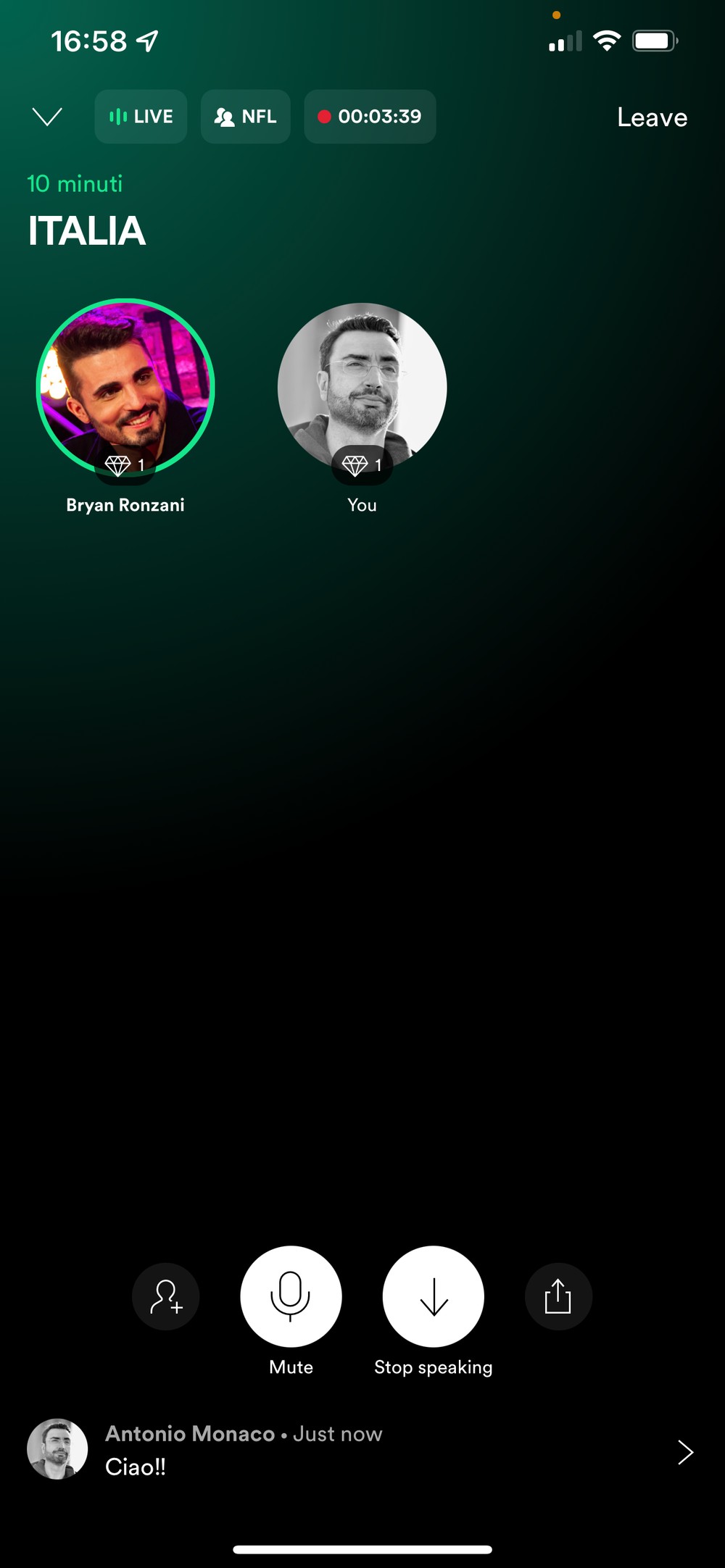The image size is (725, 1568).
Task: Mute your microphone
Action: coord(291,1296)
